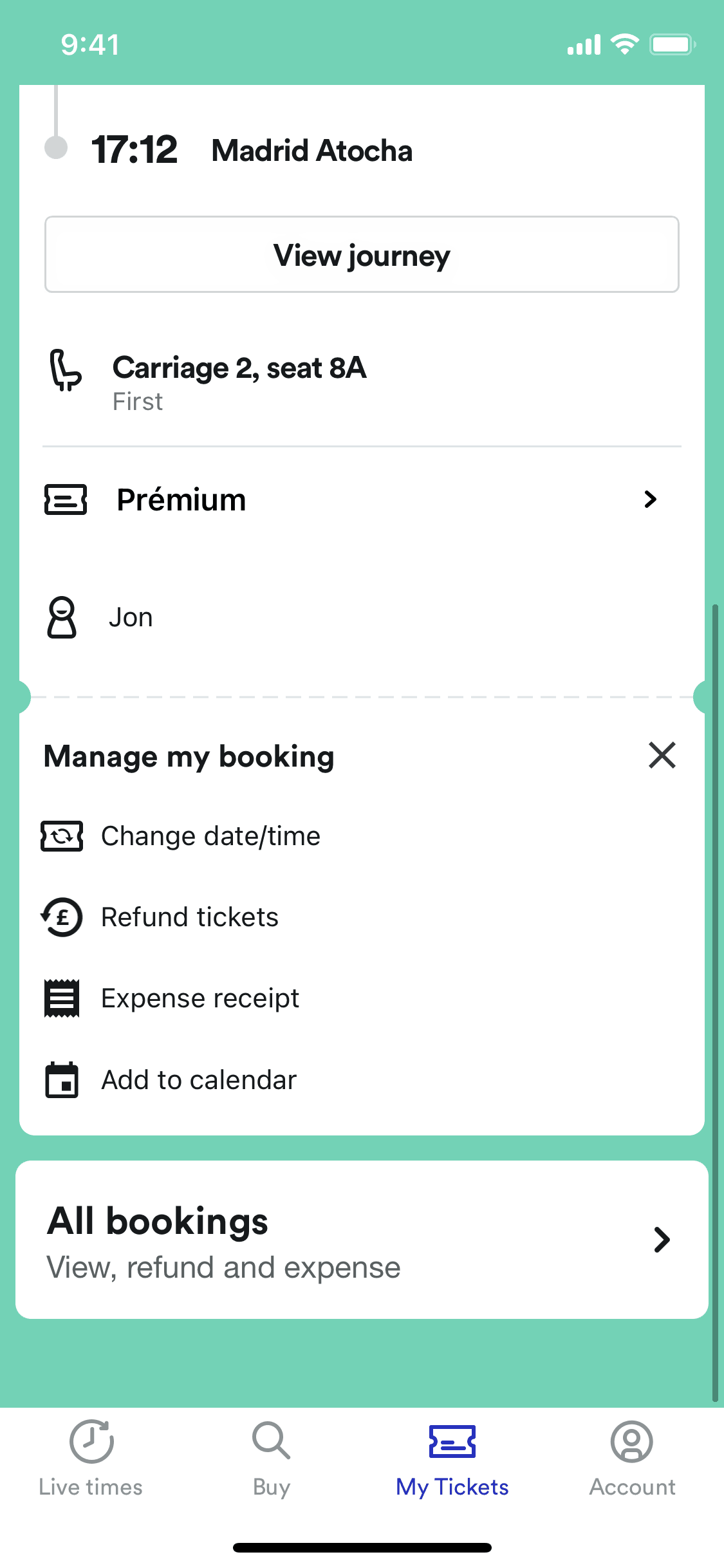The width and height of the screenshot is (724, 1568).
Task: Tap the passenger icon beside Jon
Action: tap(62, 616)
